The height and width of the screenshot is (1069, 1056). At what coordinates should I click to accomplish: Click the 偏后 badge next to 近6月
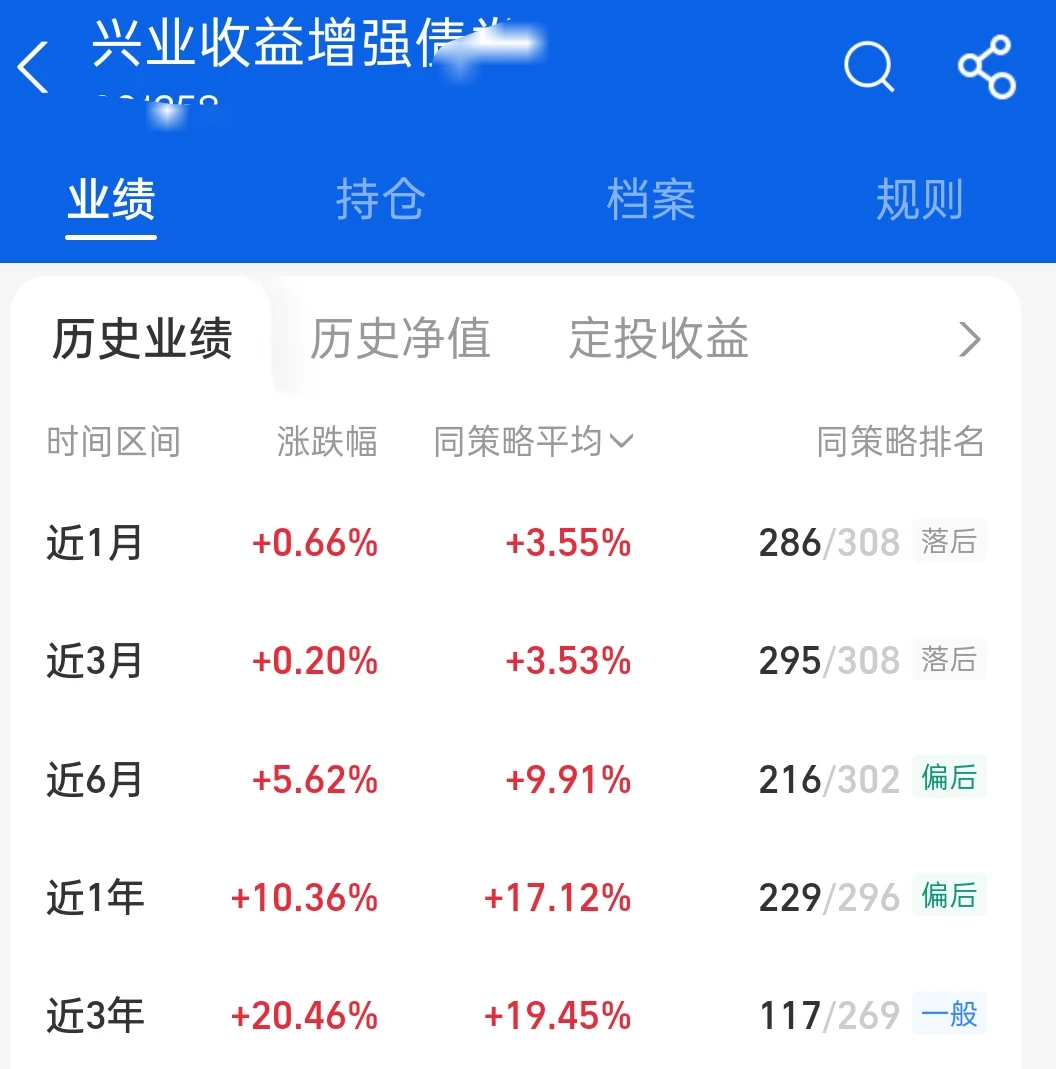(x=949, y=777)
